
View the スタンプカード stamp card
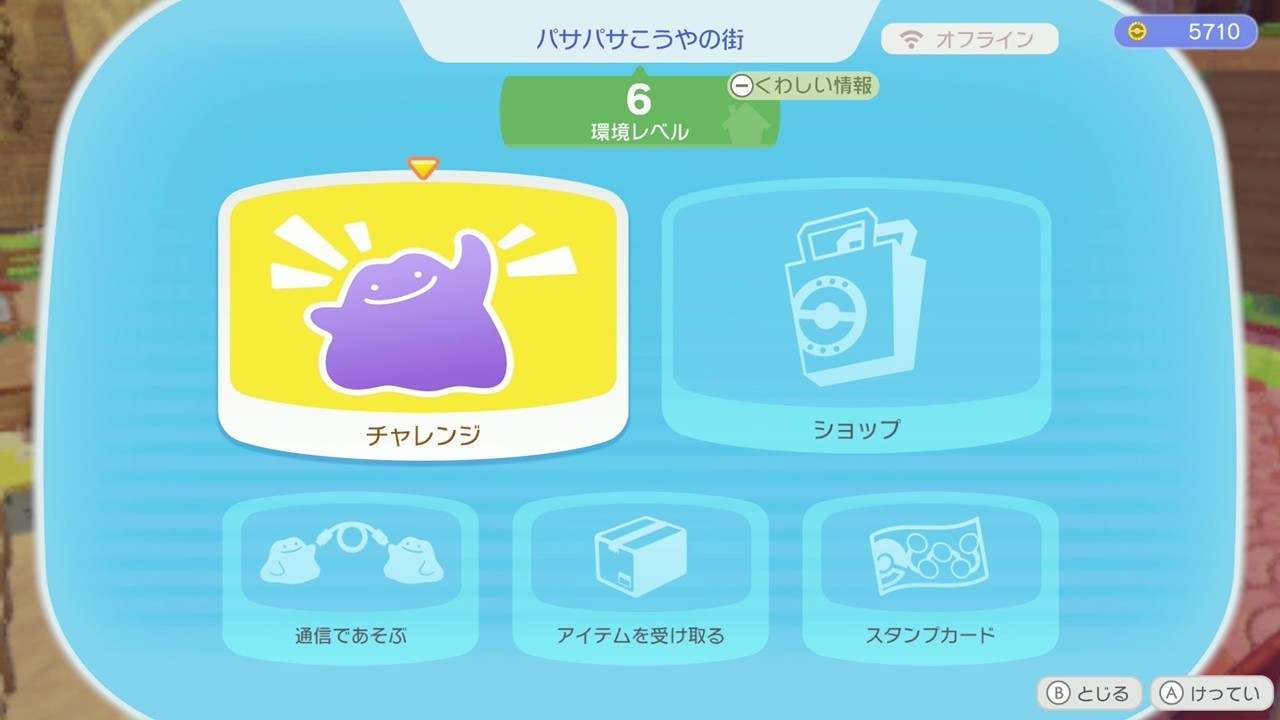pyautogui.click(x=930, y=576)
